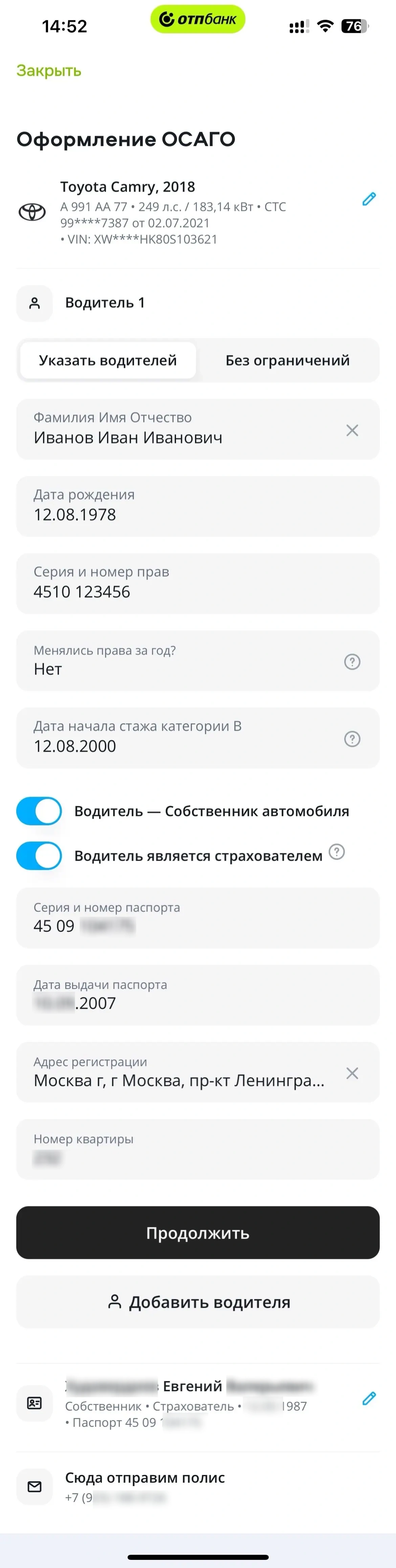Viewport: 396px width, 1568px height.
Task: Edit Серия и номер прав field
Action: pyautogui.click(x=198, y=584)
